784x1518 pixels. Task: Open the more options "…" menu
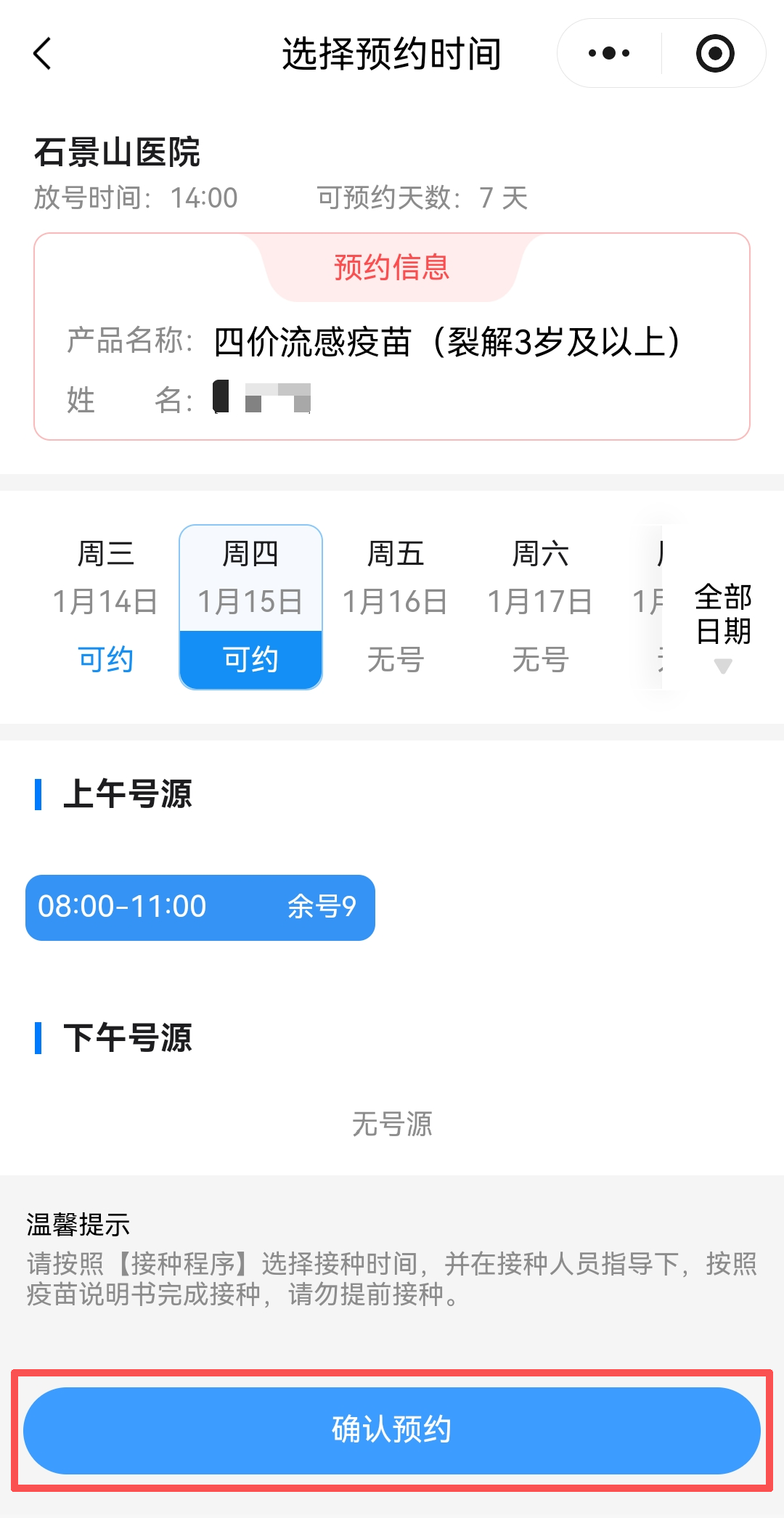point(610,53)
